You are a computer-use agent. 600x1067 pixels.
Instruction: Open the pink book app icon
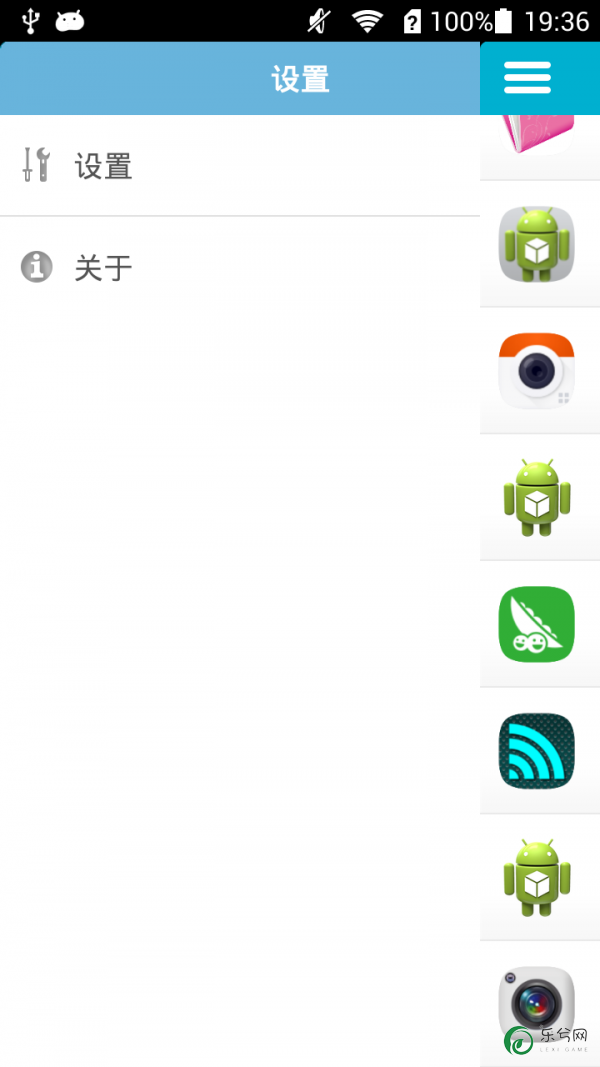538,136
